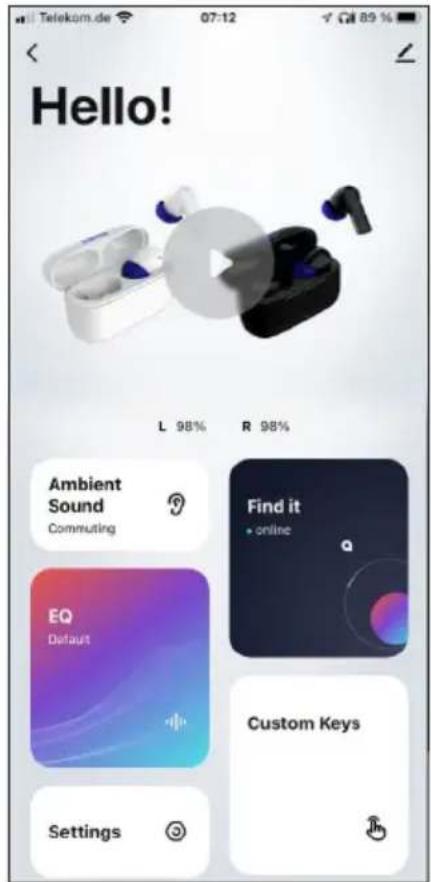Viewport: 431px width, 882px height.
Task: Open the Find it card
Action: [x=318, y=558]
